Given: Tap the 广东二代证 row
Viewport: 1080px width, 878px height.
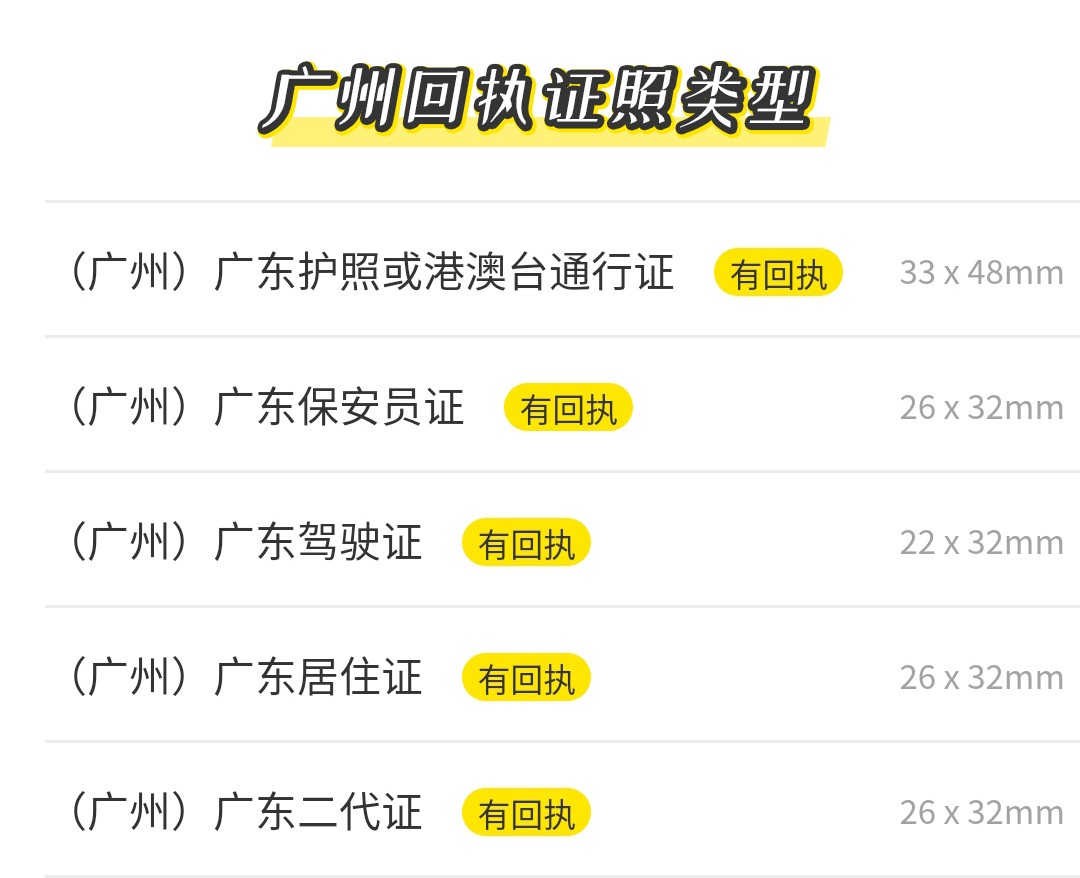Looking at the screenshot, I should 244,813.
